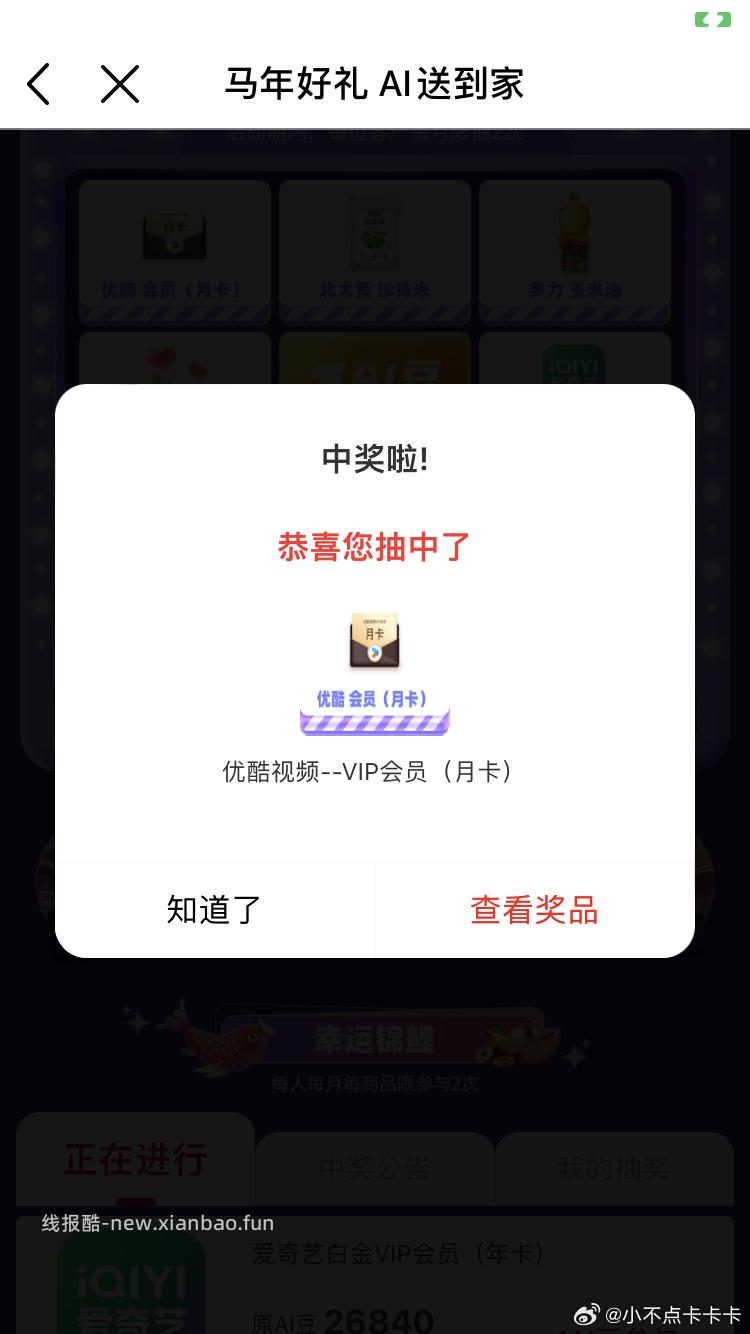Tap the 优酷 会员（月卡）ribbon label in the dialog
Image resolution: width=750 pixels, height=1334 pixels.
click(374, 700)
